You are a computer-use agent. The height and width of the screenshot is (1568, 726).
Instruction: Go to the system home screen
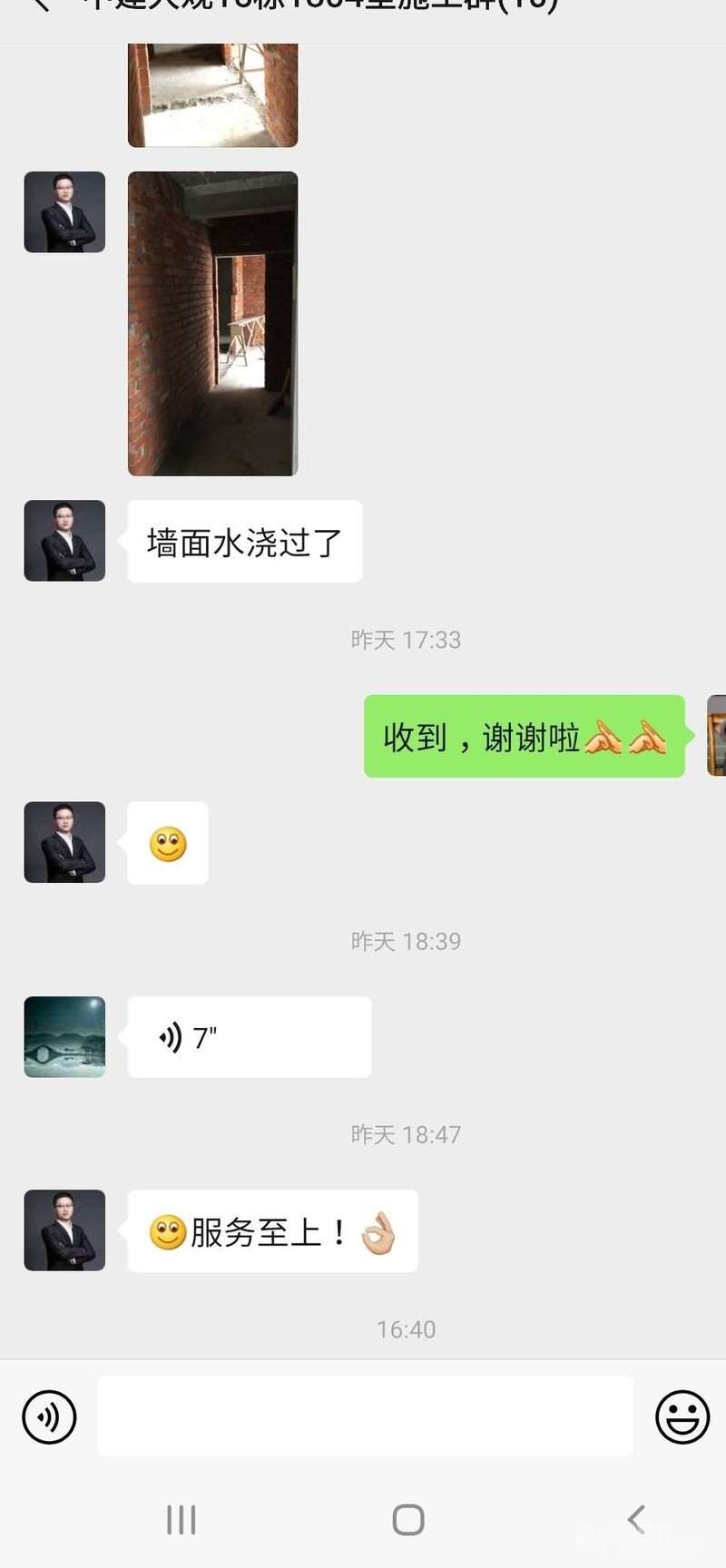[x=407, y=1519]
